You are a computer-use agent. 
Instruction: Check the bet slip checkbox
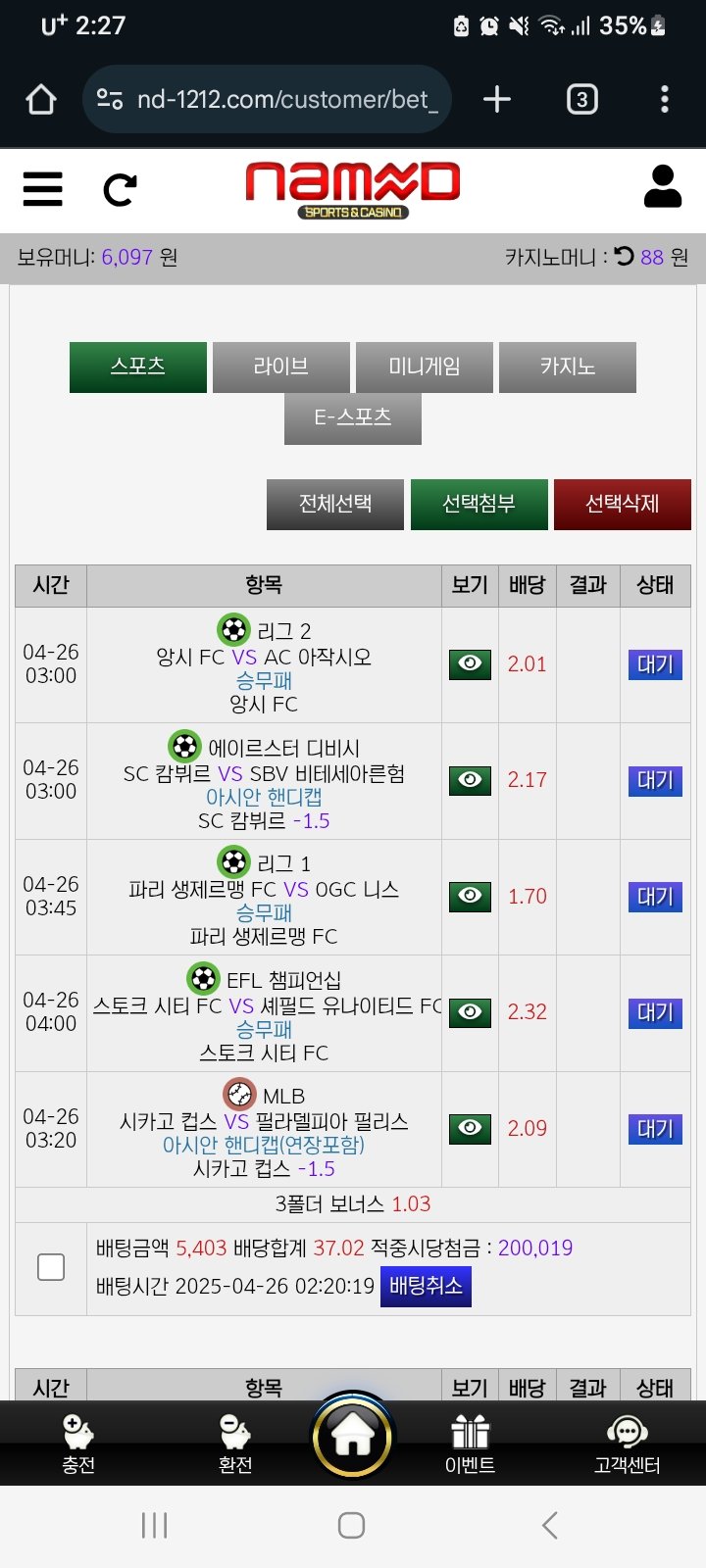click(51, 1266)
